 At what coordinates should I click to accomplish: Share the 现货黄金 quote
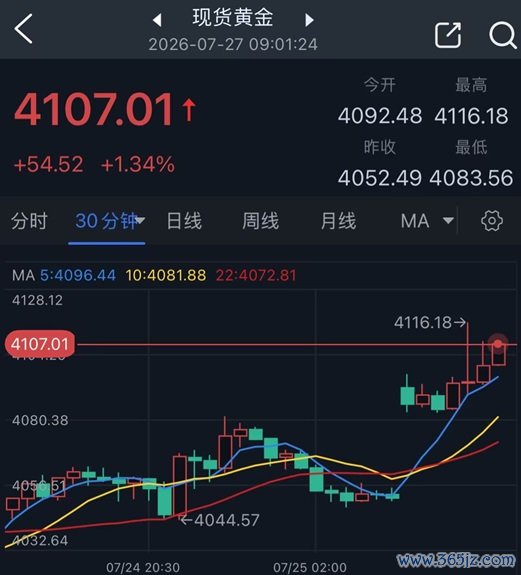(448, 35)
